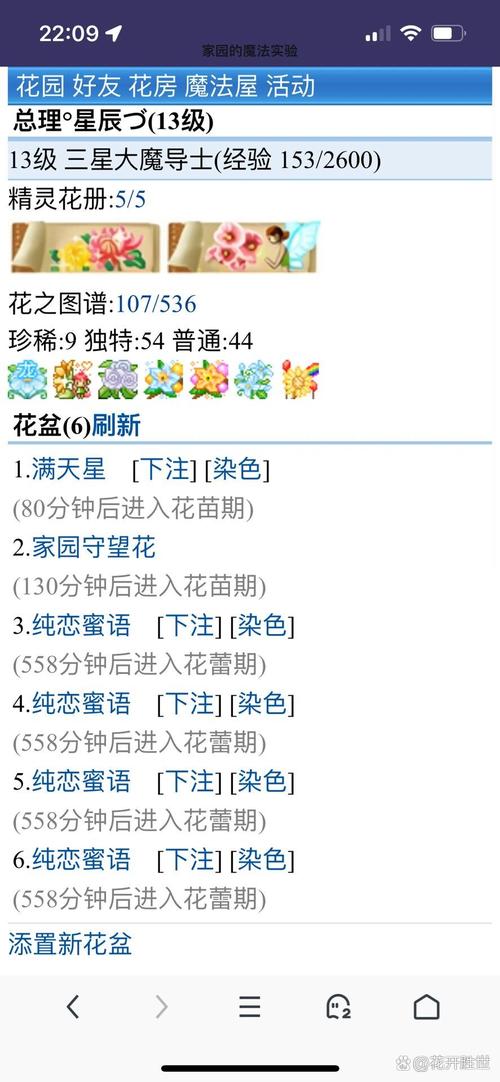The height and width of the screenshot is (1082, 500).
Task: Tap 下注 for pot 4 纯恋蜜语
Action: [x=189, y=704]
